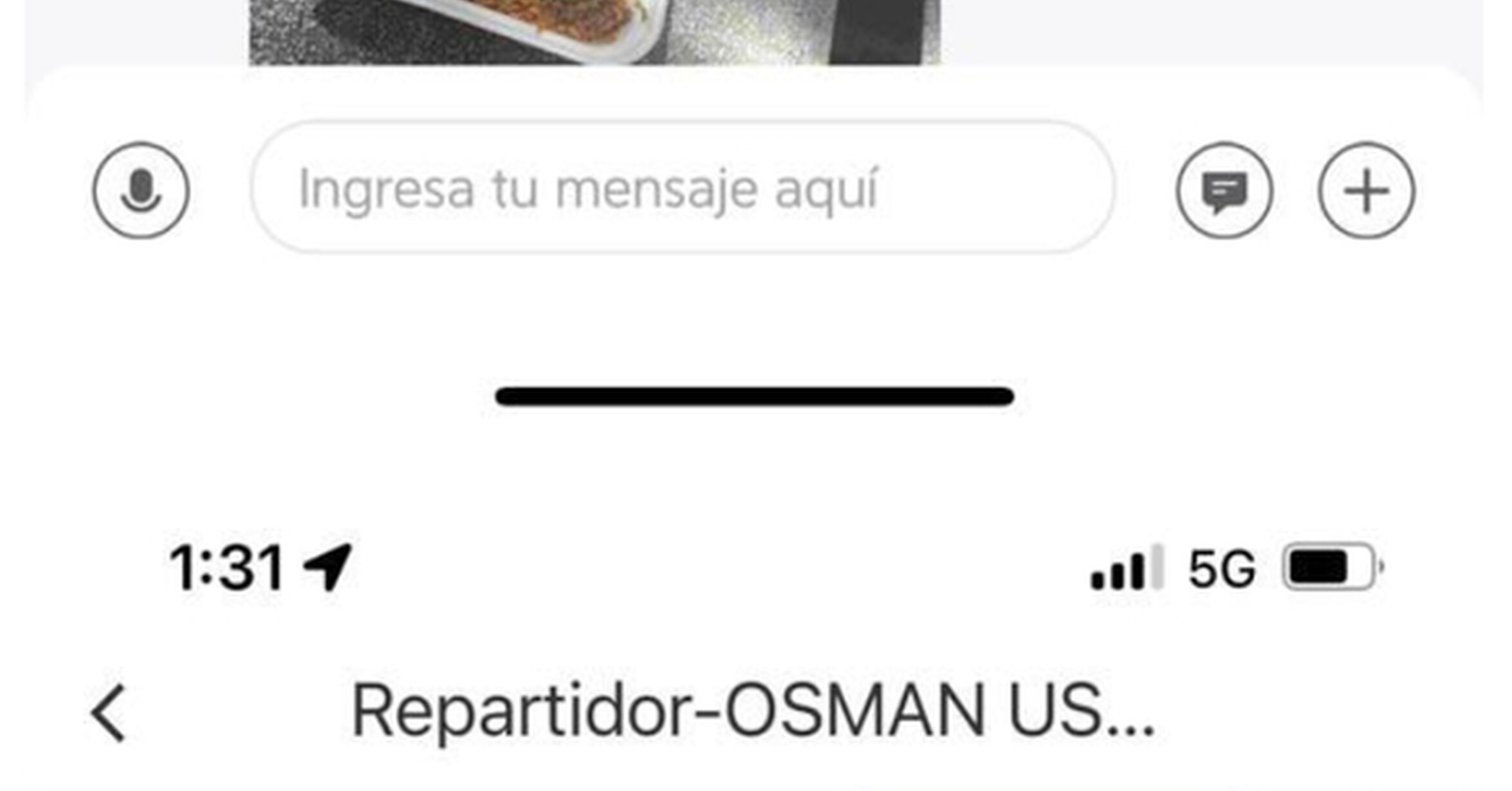Open the plus attachments button
Viewport: 1512px width, 791px height.
[x=1367, y=191]
